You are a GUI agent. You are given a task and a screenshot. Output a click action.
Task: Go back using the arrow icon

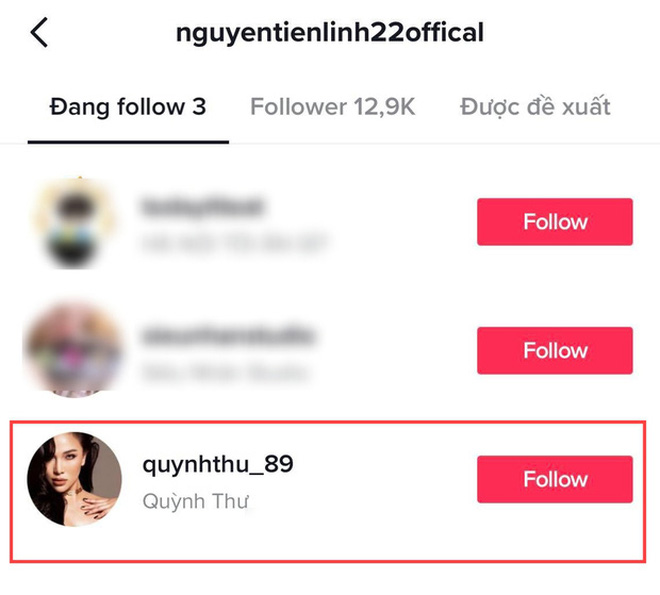pos(40,32)
